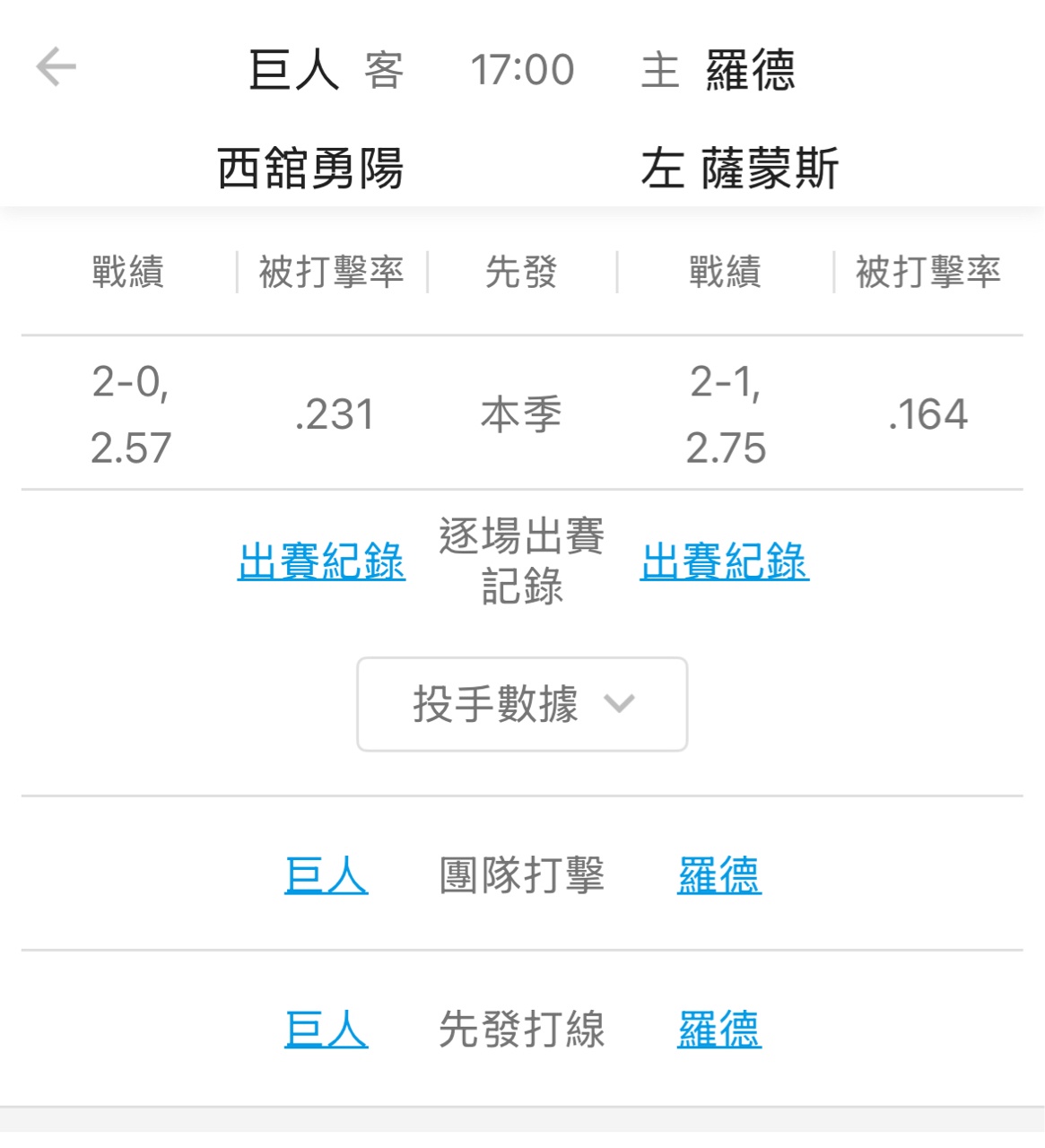This screenshot has width=1045, height=1148.
Task: Open 羅德 link in 先發打線 row
Action: (x=718, y=1029)
